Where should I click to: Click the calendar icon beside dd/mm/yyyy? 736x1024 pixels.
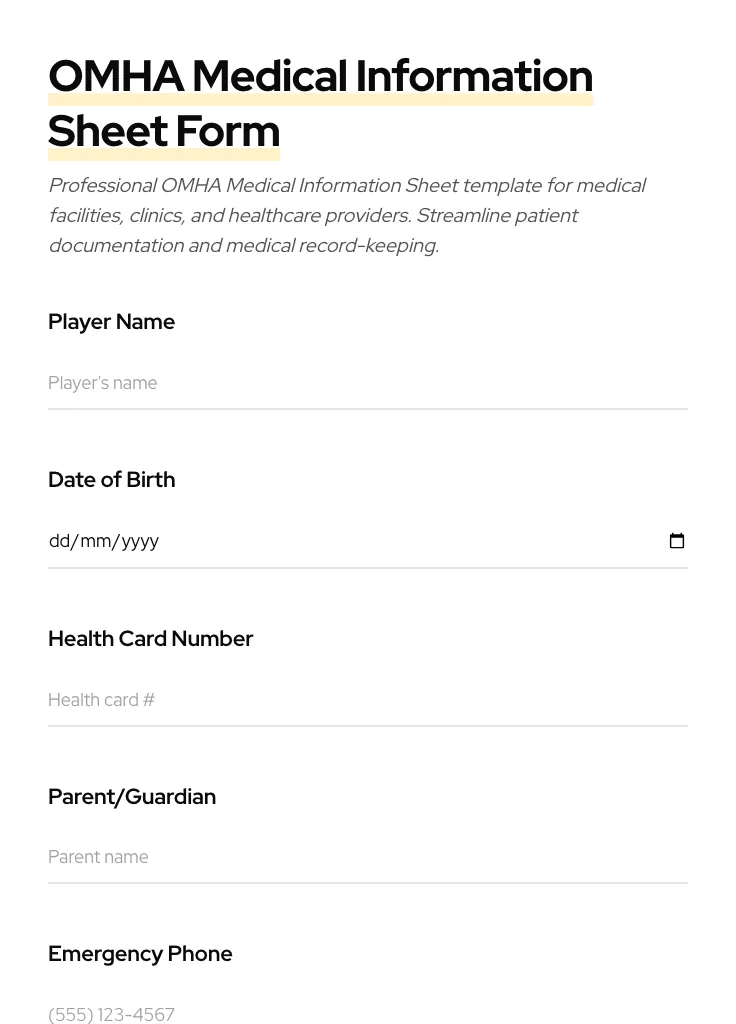(x=677, y=540)
